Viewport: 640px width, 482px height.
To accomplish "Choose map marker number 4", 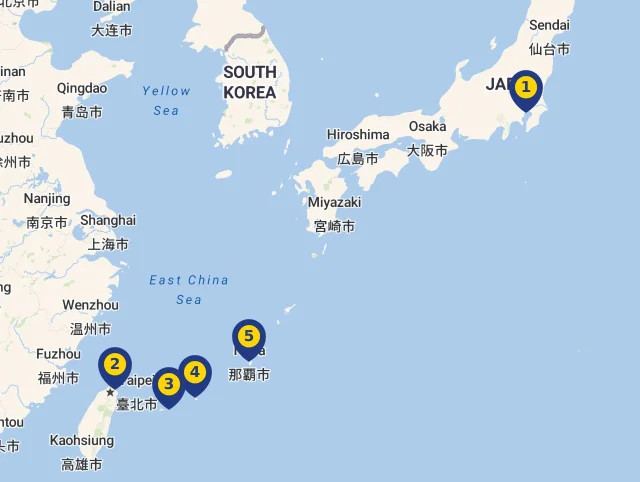I will pos(195,374).
